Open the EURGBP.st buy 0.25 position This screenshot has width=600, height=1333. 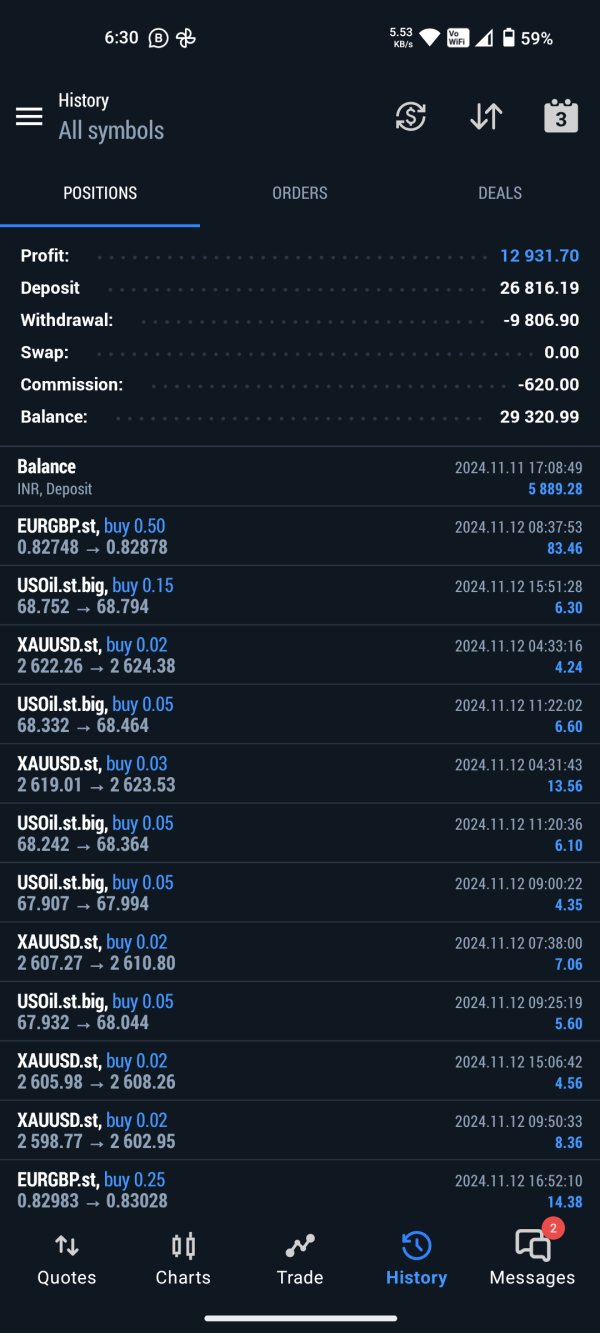pos(300,1190)
